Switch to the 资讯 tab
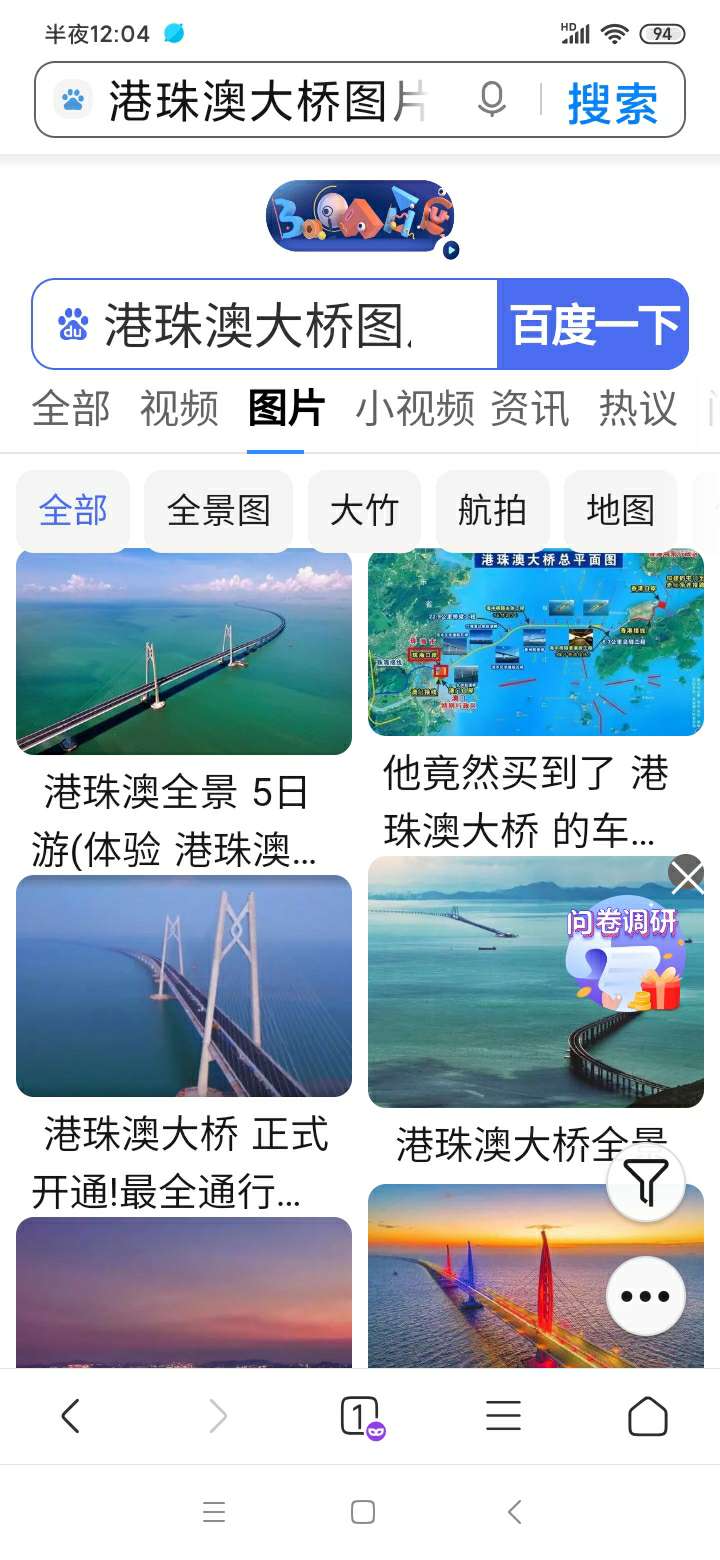Screen dimensions: 720x1560 (x=530, y=409)
